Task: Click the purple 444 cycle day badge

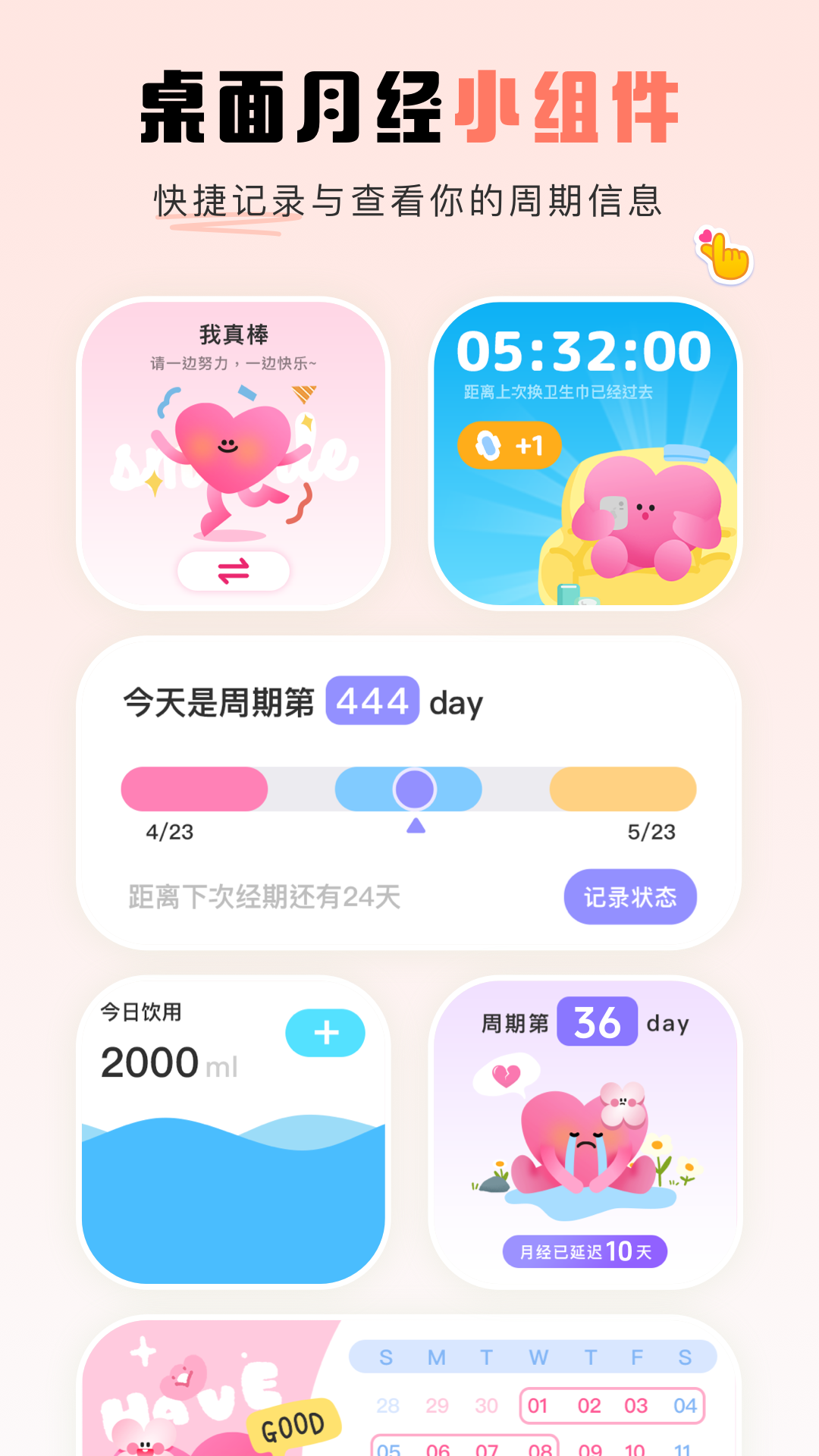Action: click(372, 701)
